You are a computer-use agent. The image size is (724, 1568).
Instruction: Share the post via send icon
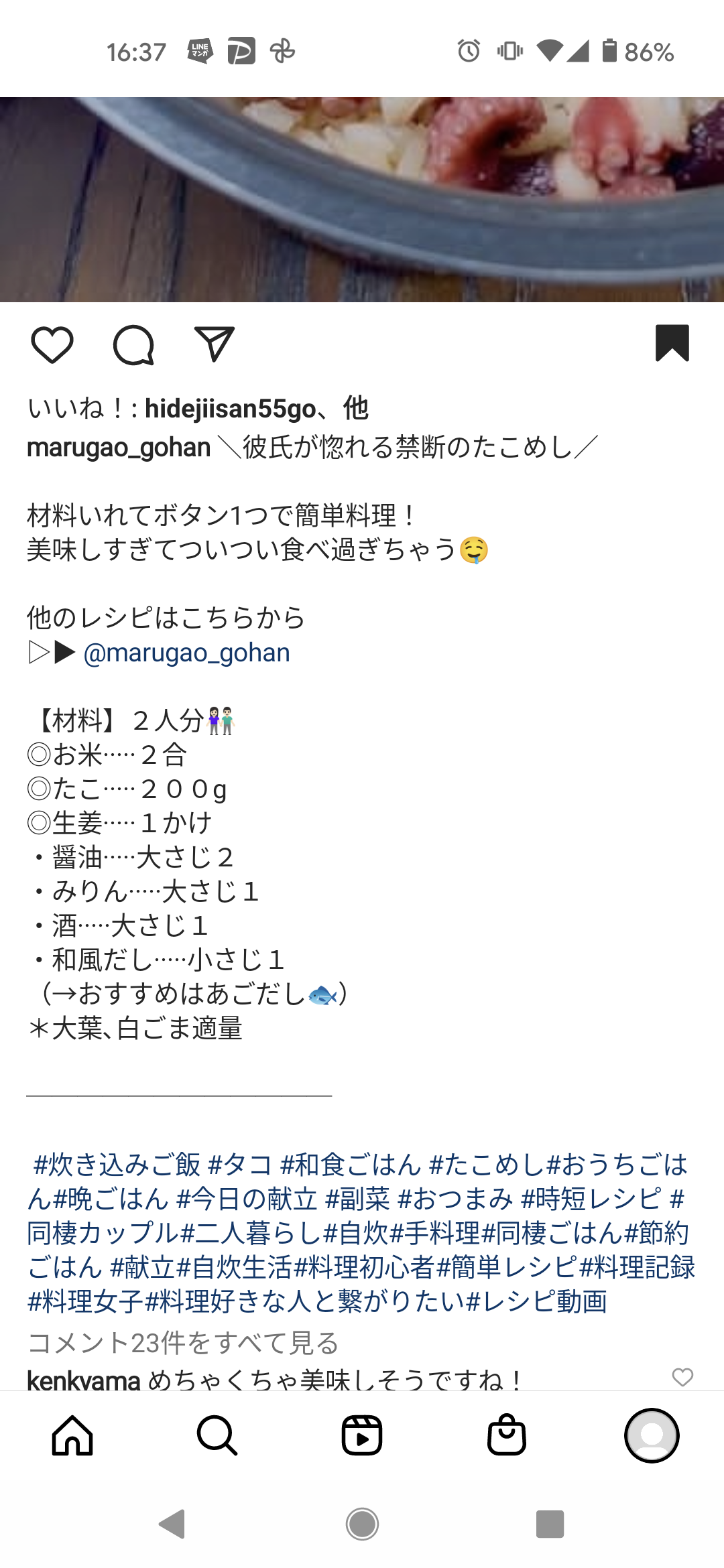click(214, 344)
